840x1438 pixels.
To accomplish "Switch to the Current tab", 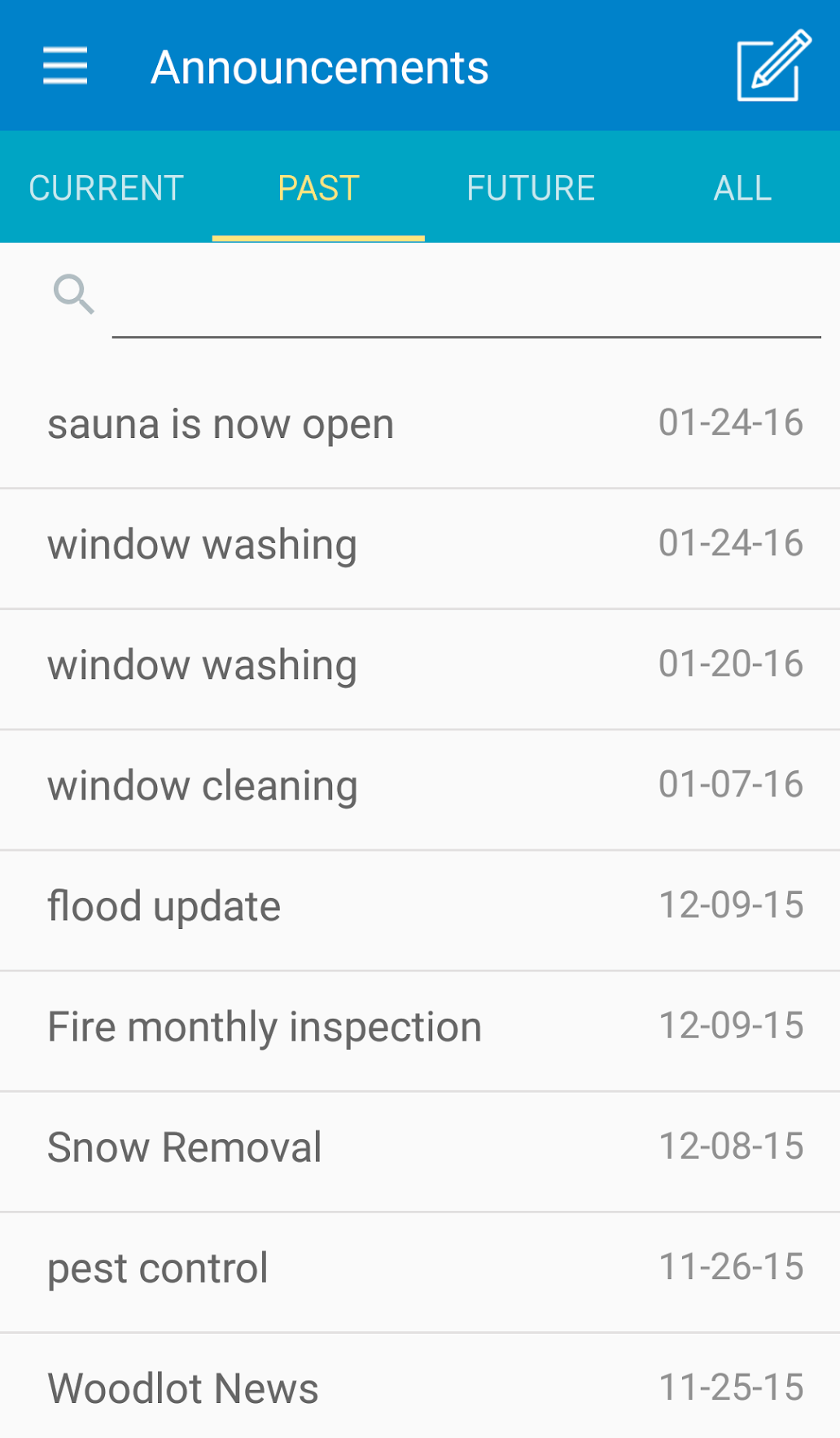I will click(x=106, y=188).
